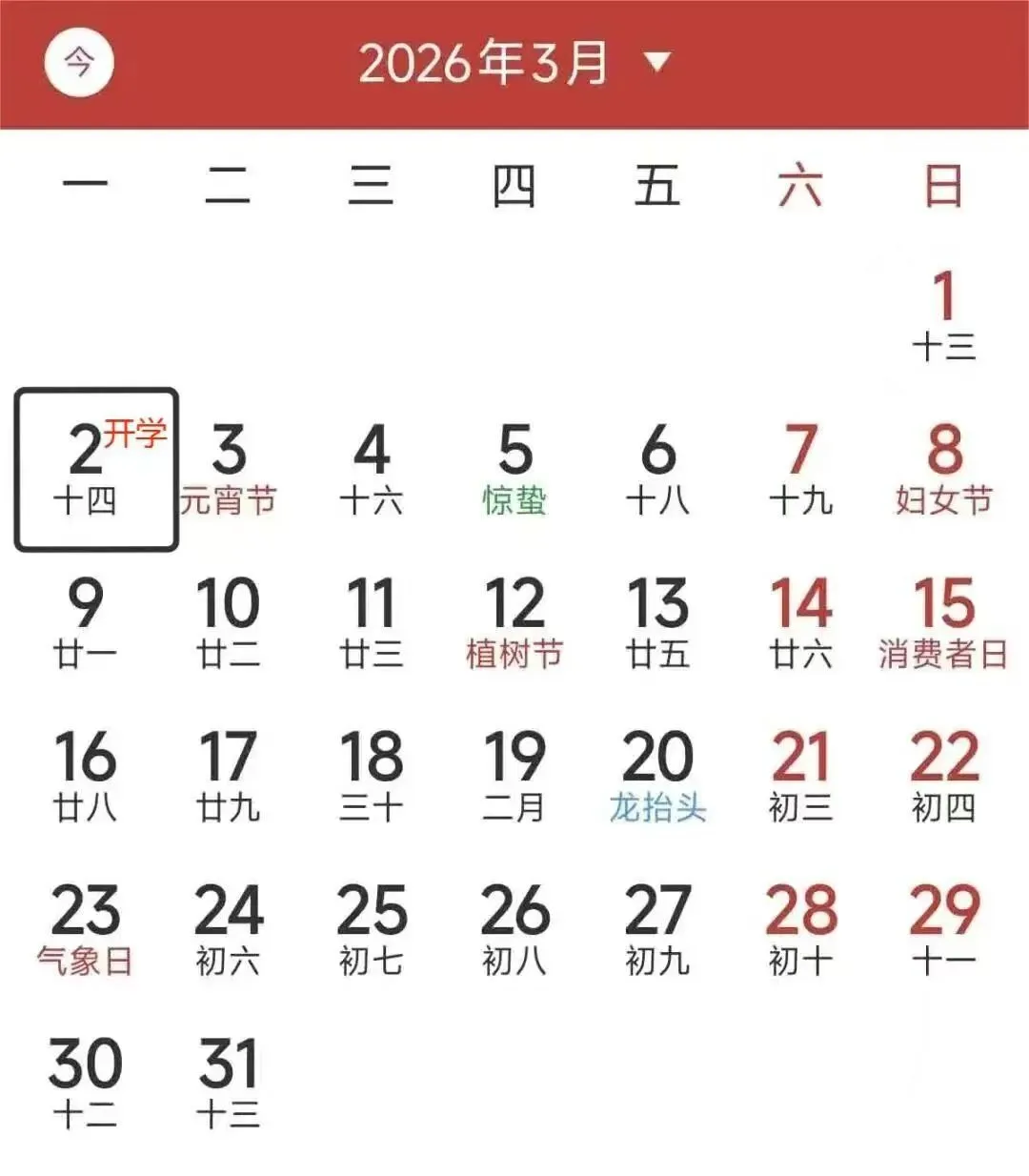This screenshot has height=1176, width=1029.
Task: Select March 12 植树节
Action: point(514,623)
